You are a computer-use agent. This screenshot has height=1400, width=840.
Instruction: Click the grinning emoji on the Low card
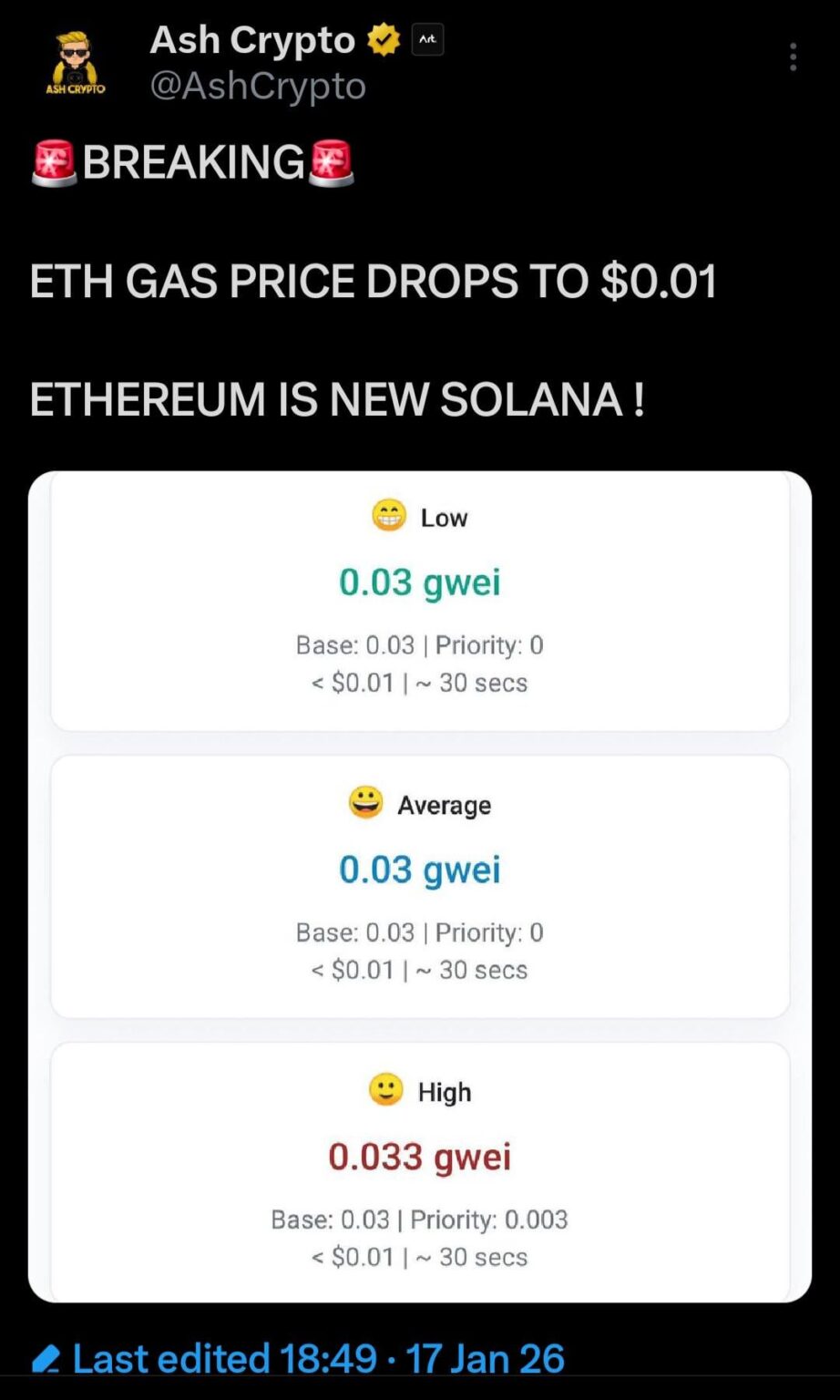click(x=389, y=516)
